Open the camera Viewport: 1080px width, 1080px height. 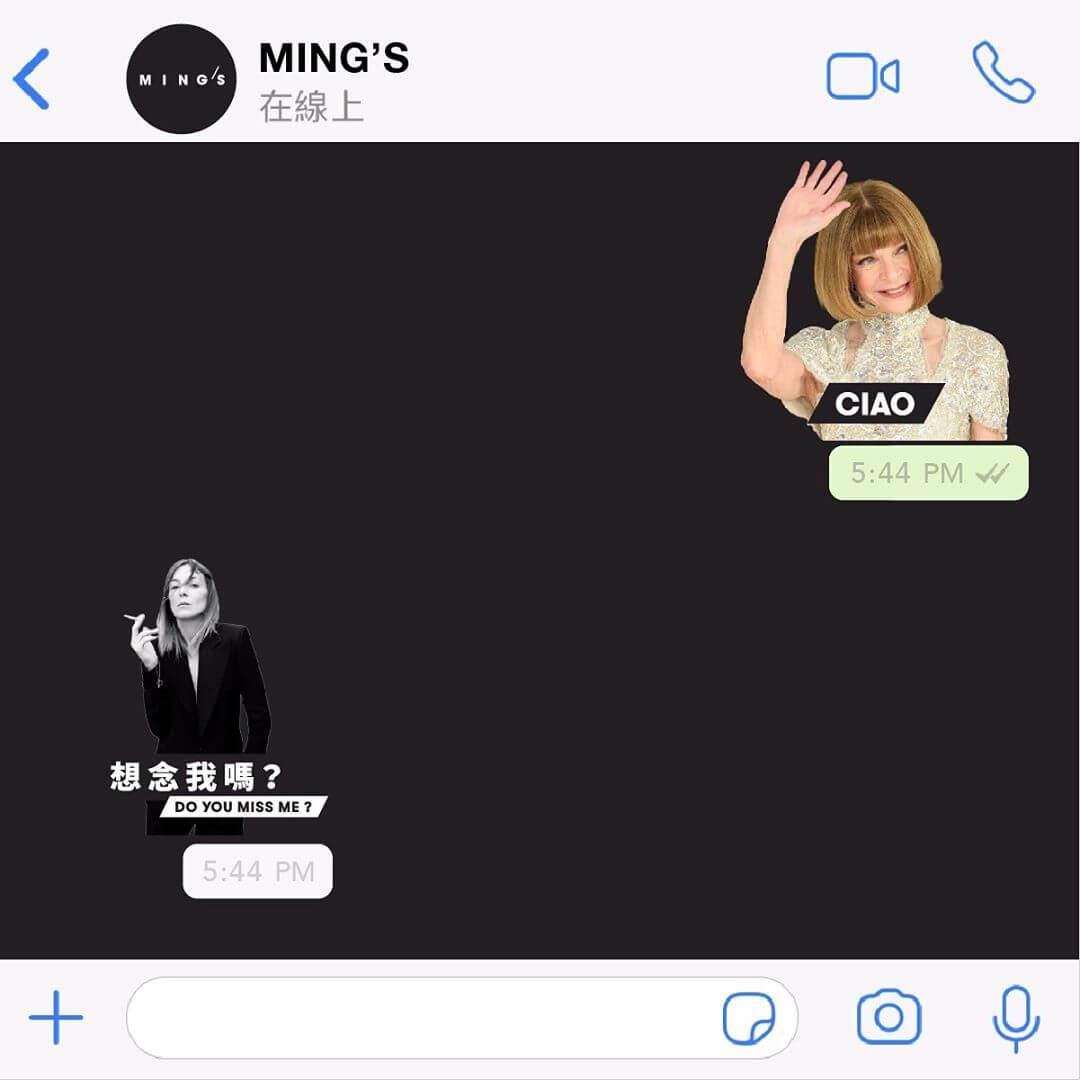(x=888, y=1018)
